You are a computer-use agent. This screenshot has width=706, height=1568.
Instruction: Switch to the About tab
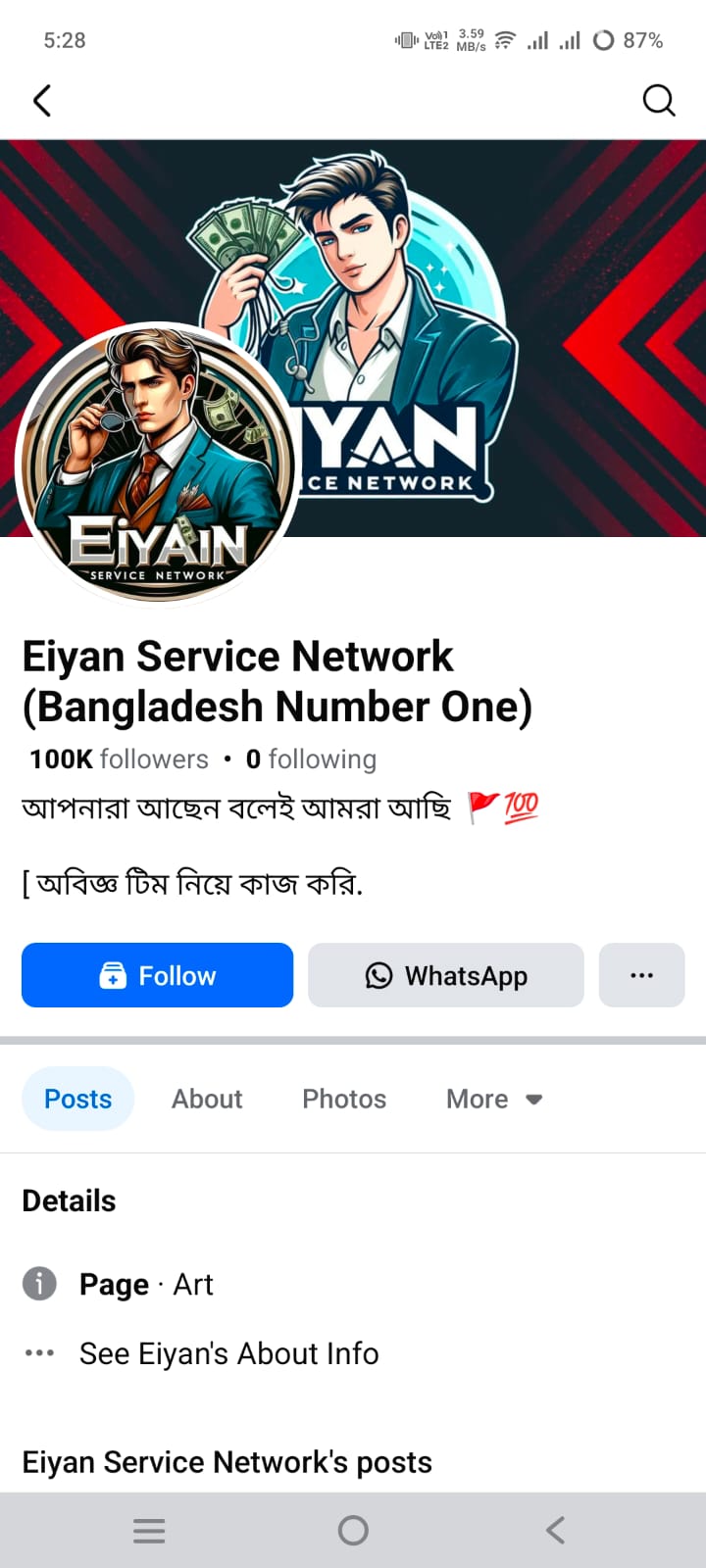(x=207, y=1099)
